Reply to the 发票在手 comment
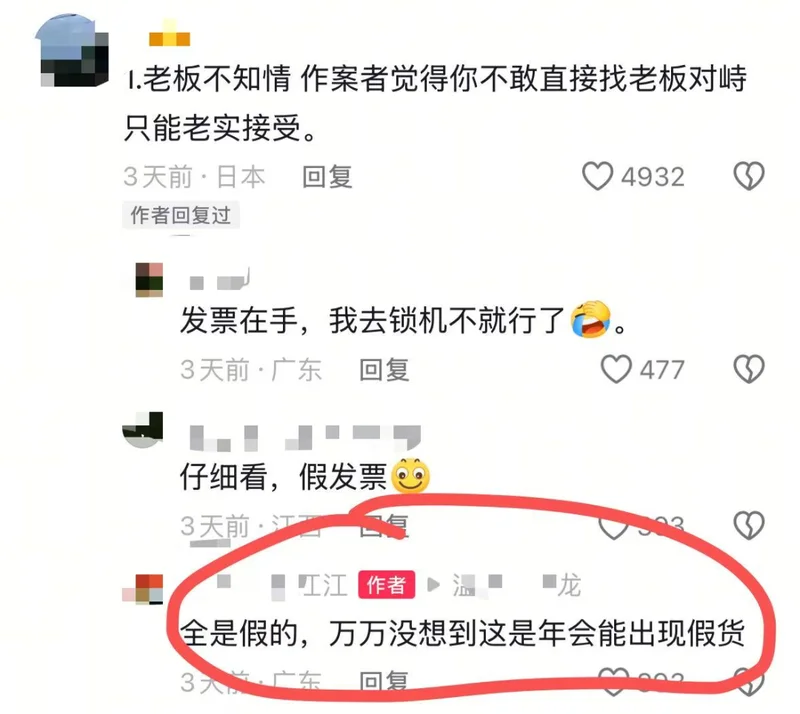Viewport: 800px width, 714px height. coord(384,370)
